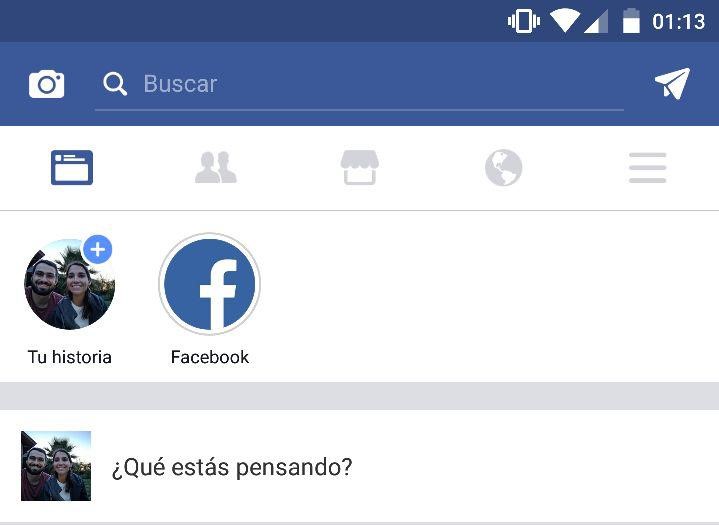
Task: Switch to the News Feed tab
Action: click(72, 168)
